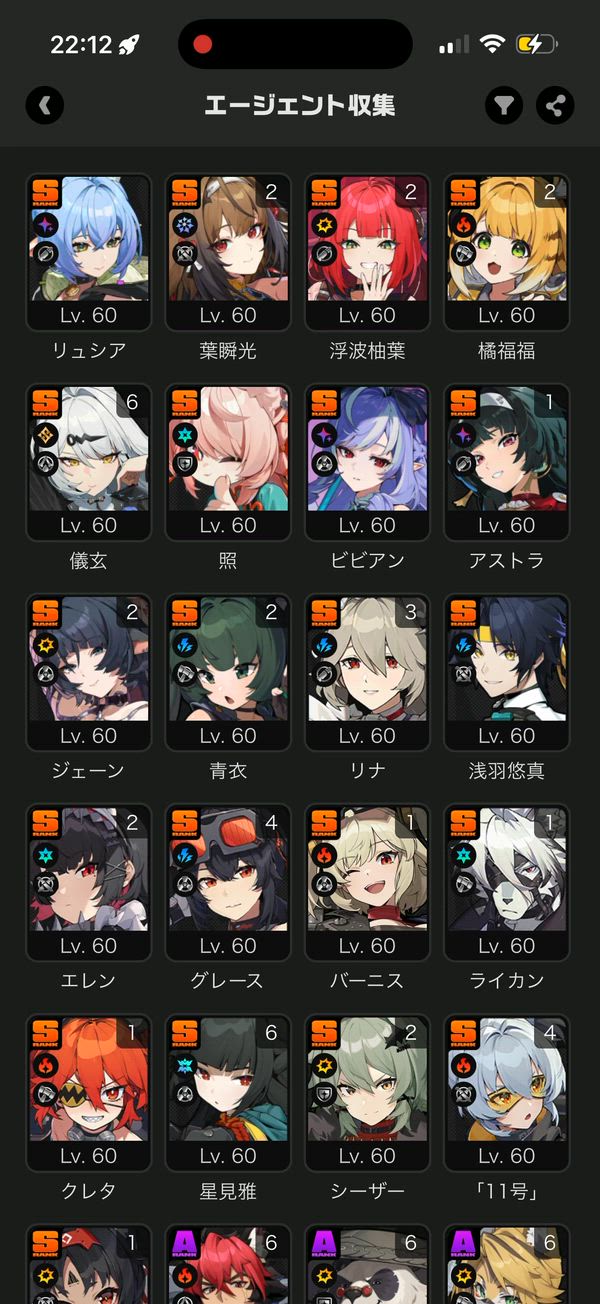
Task: Select the 葉瞬光 agent card
Action: [228, 252]
